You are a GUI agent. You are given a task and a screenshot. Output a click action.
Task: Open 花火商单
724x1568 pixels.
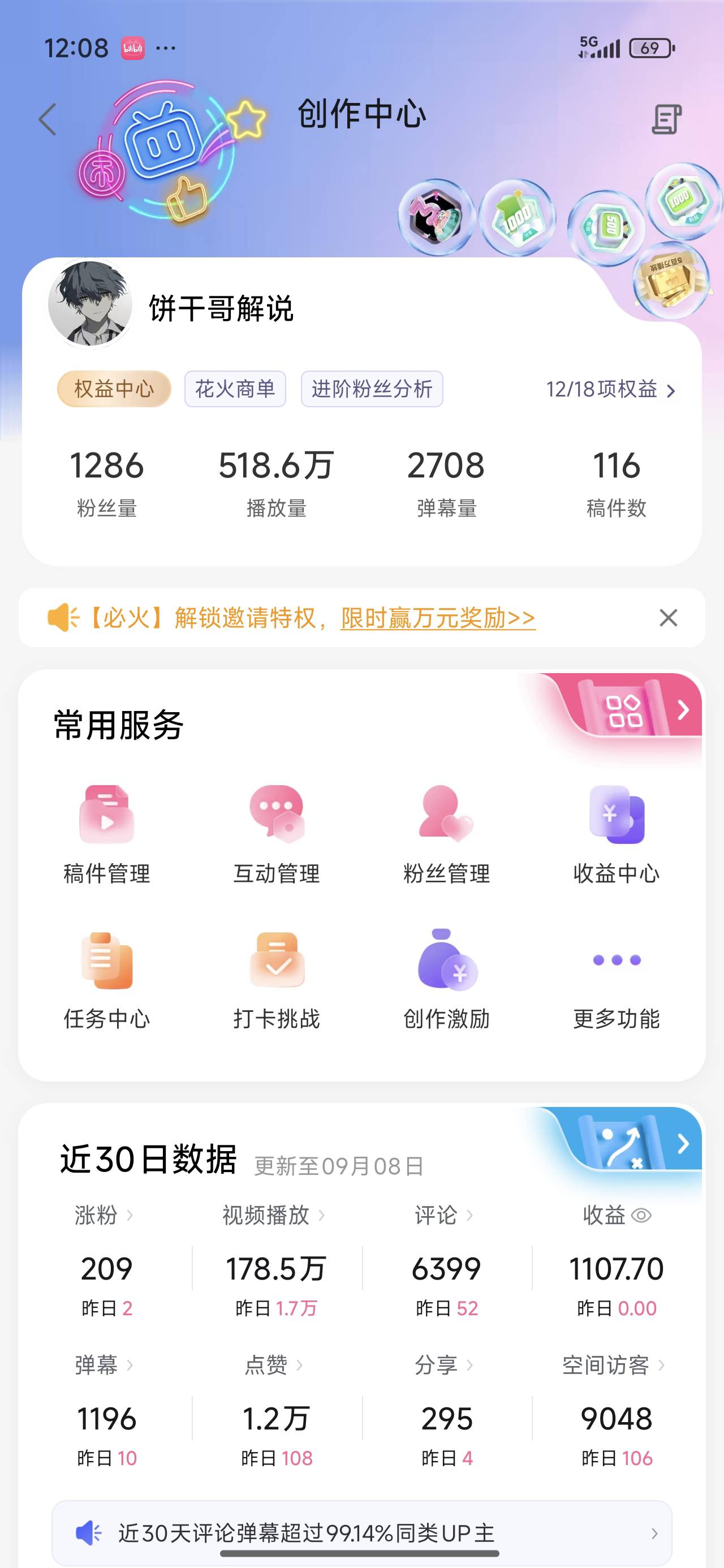[x=235, y=389]
